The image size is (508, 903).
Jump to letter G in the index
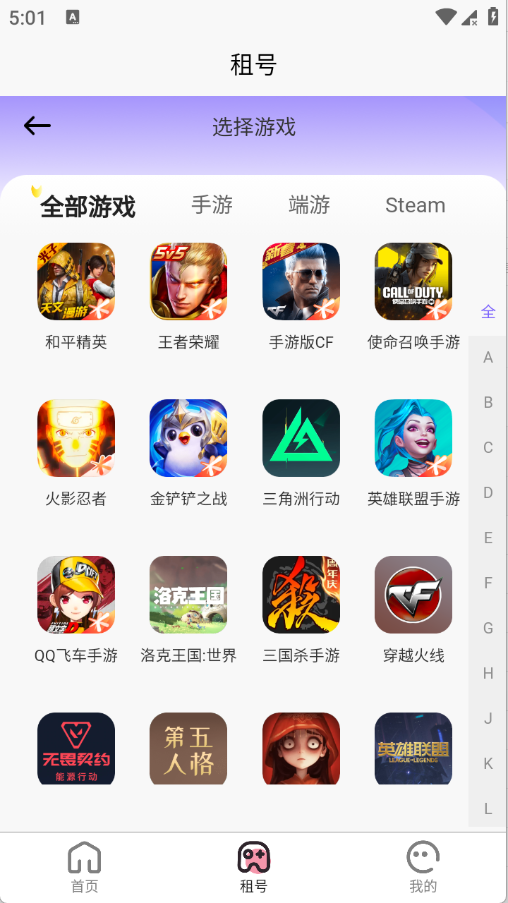click(x=488, y=628)
